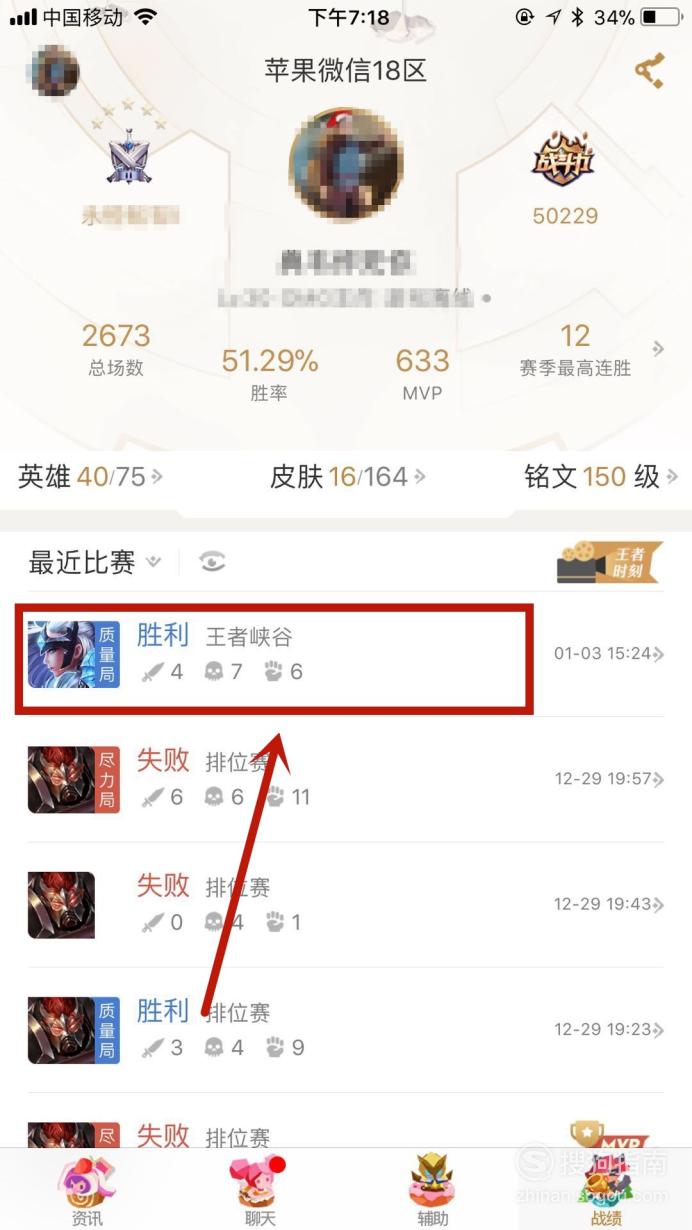Open the blurred avatar at top left
Screen dimensions: 692x1230
point(55,71)
